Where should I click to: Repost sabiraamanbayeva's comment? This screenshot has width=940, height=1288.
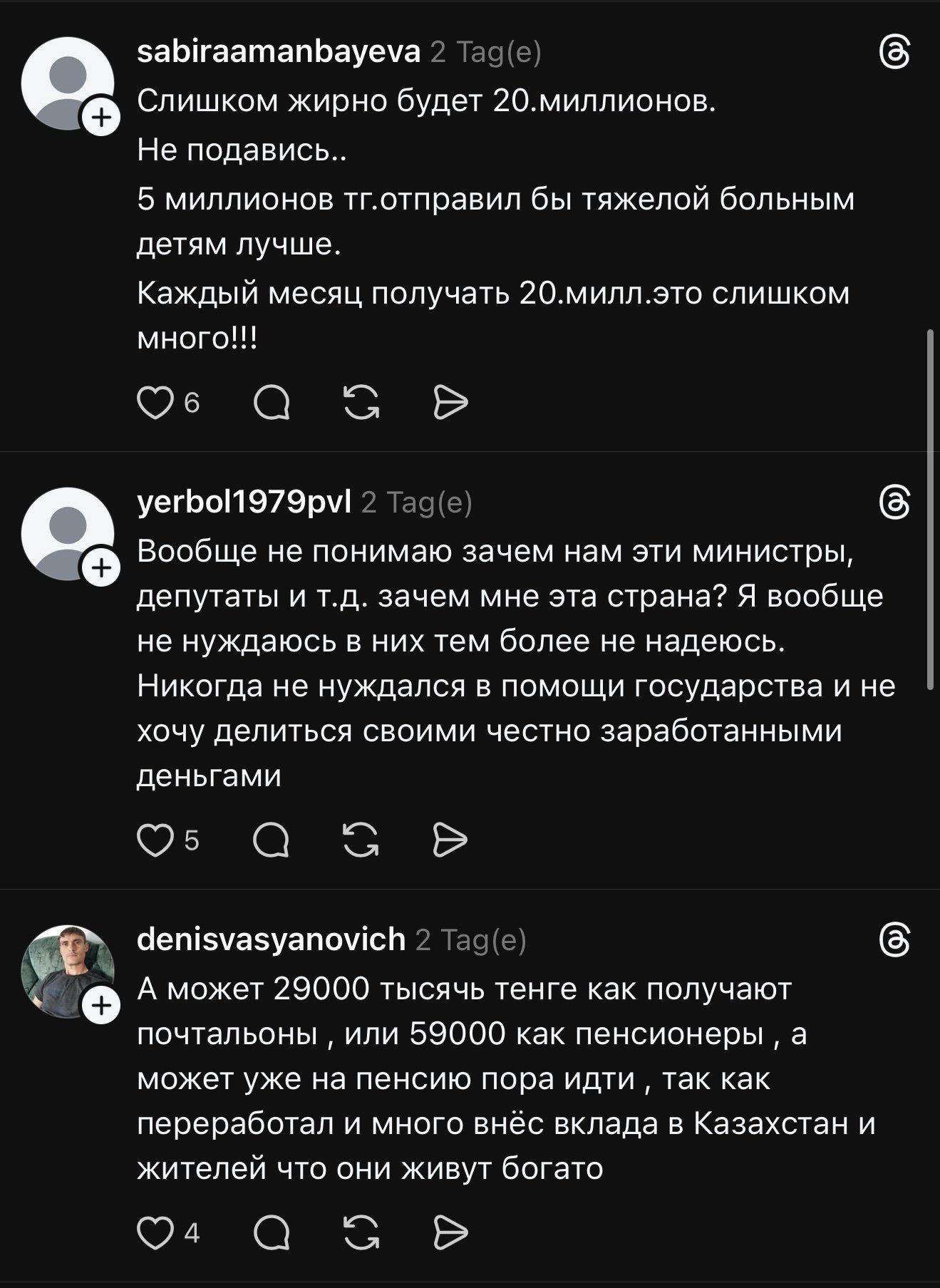(361, 403)
